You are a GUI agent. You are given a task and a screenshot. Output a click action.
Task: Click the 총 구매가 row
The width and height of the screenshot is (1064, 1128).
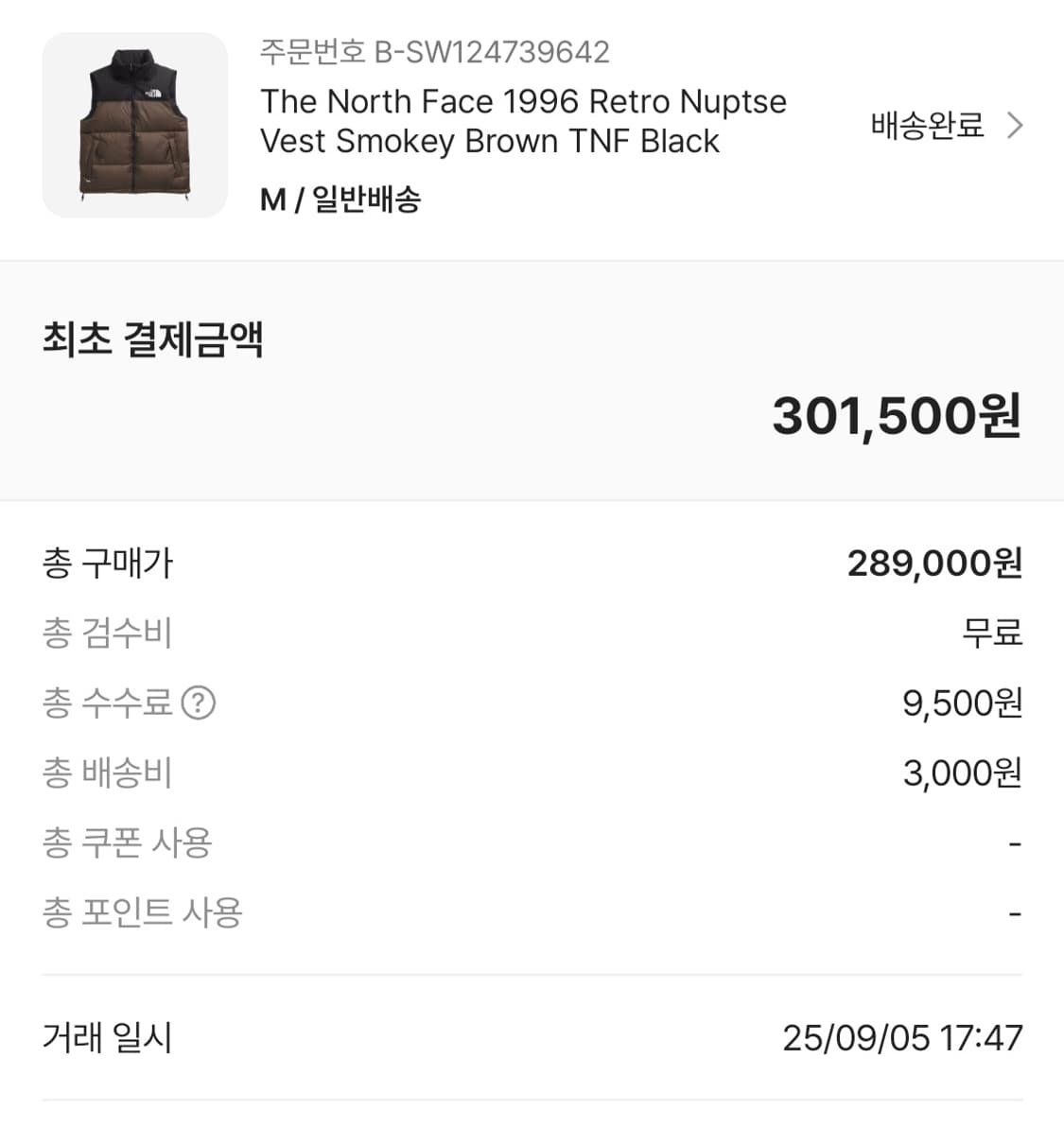click(530, 564)
